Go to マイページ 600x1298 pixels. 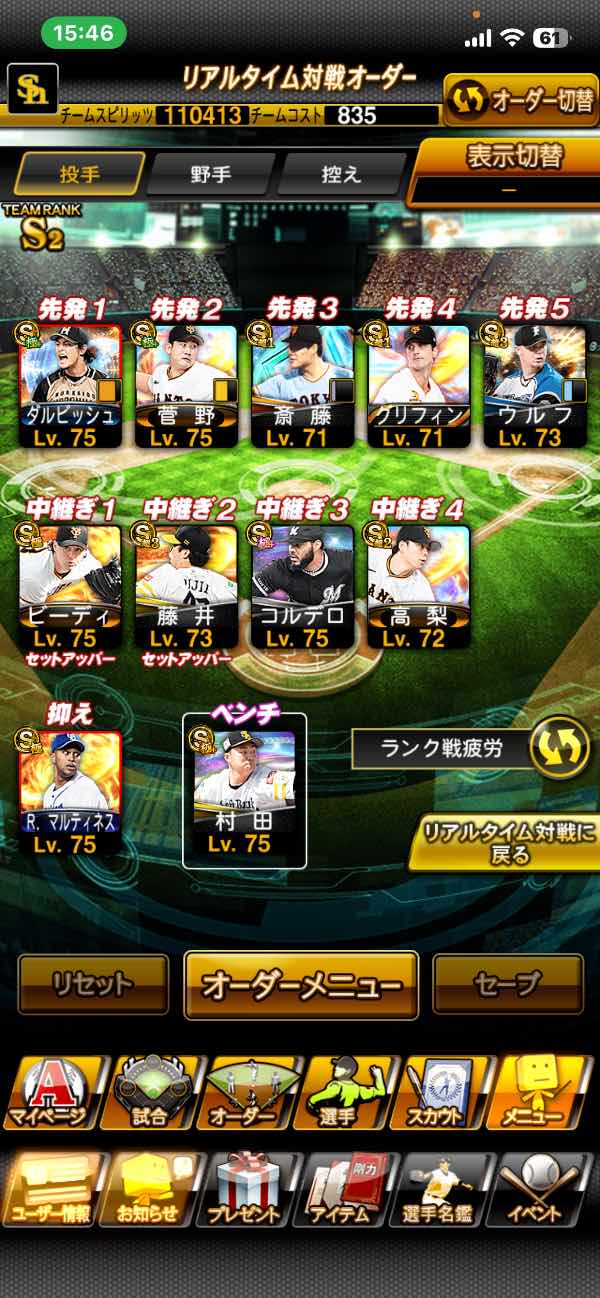pos(51,1093)
